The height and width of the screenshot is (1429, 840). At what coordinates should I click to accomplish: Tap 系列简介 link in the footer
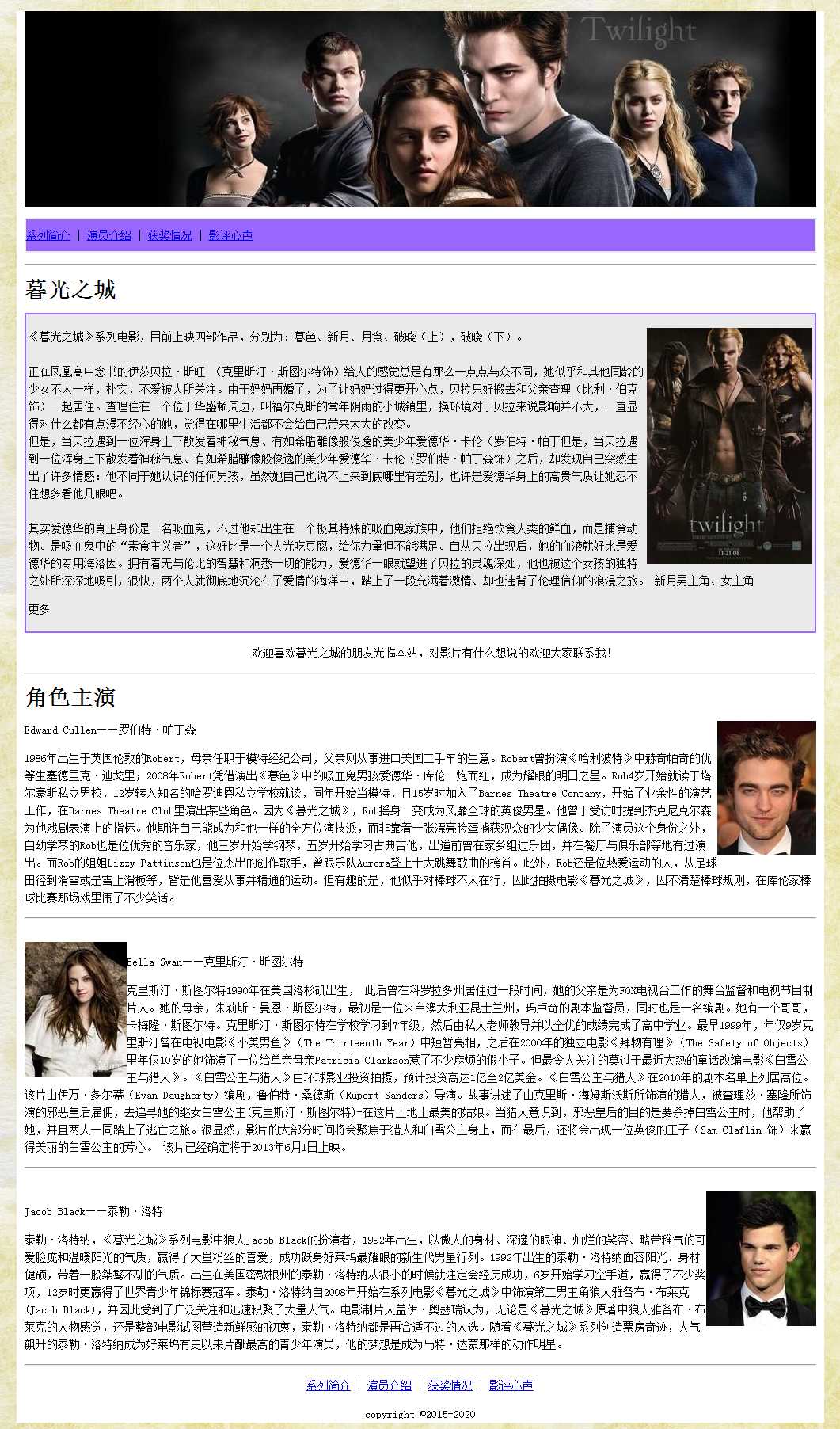tap(328, 1385)
